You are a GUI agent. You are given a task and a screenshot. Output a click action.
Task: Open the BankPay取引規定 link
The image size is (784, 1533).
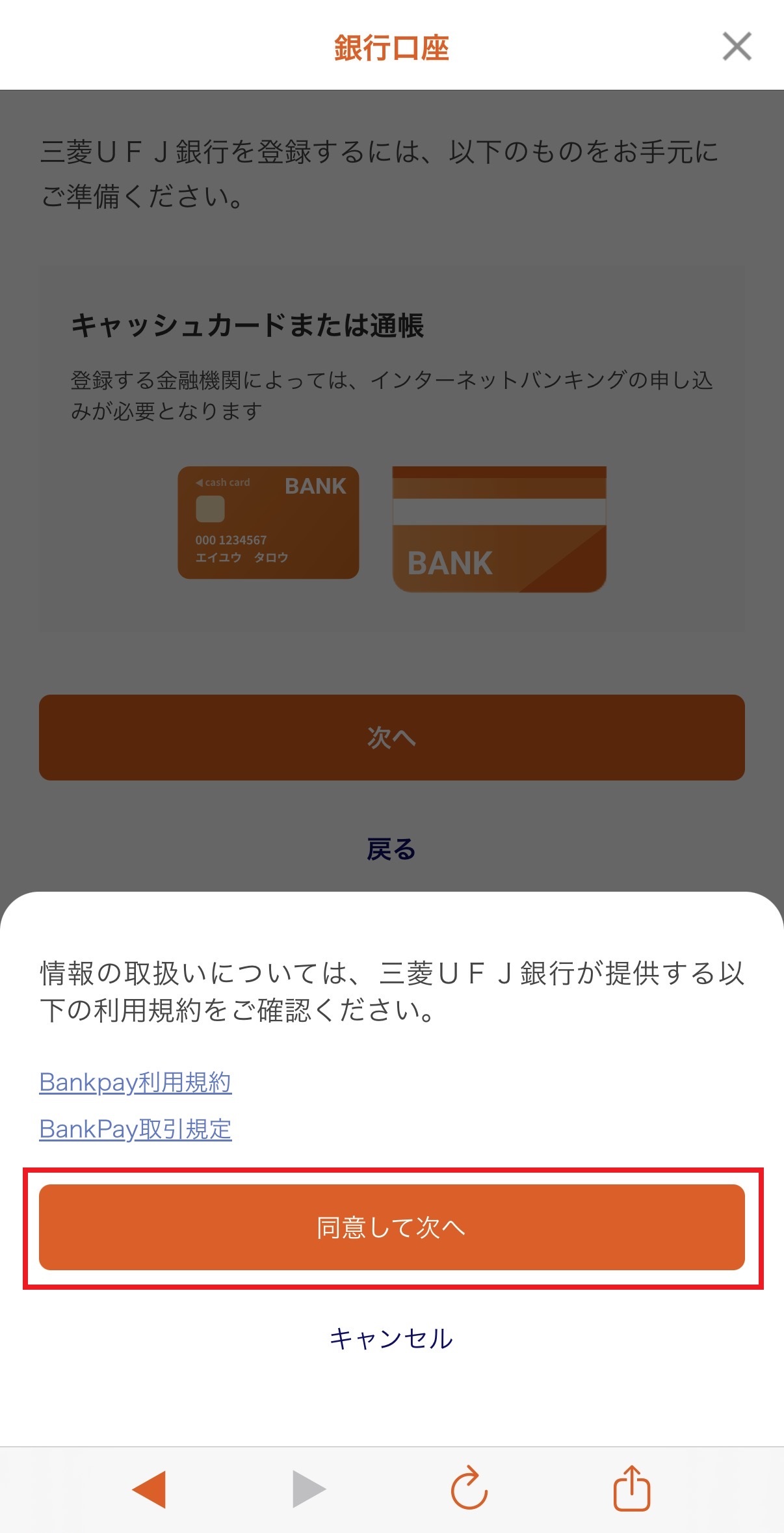coord(135,1129)
